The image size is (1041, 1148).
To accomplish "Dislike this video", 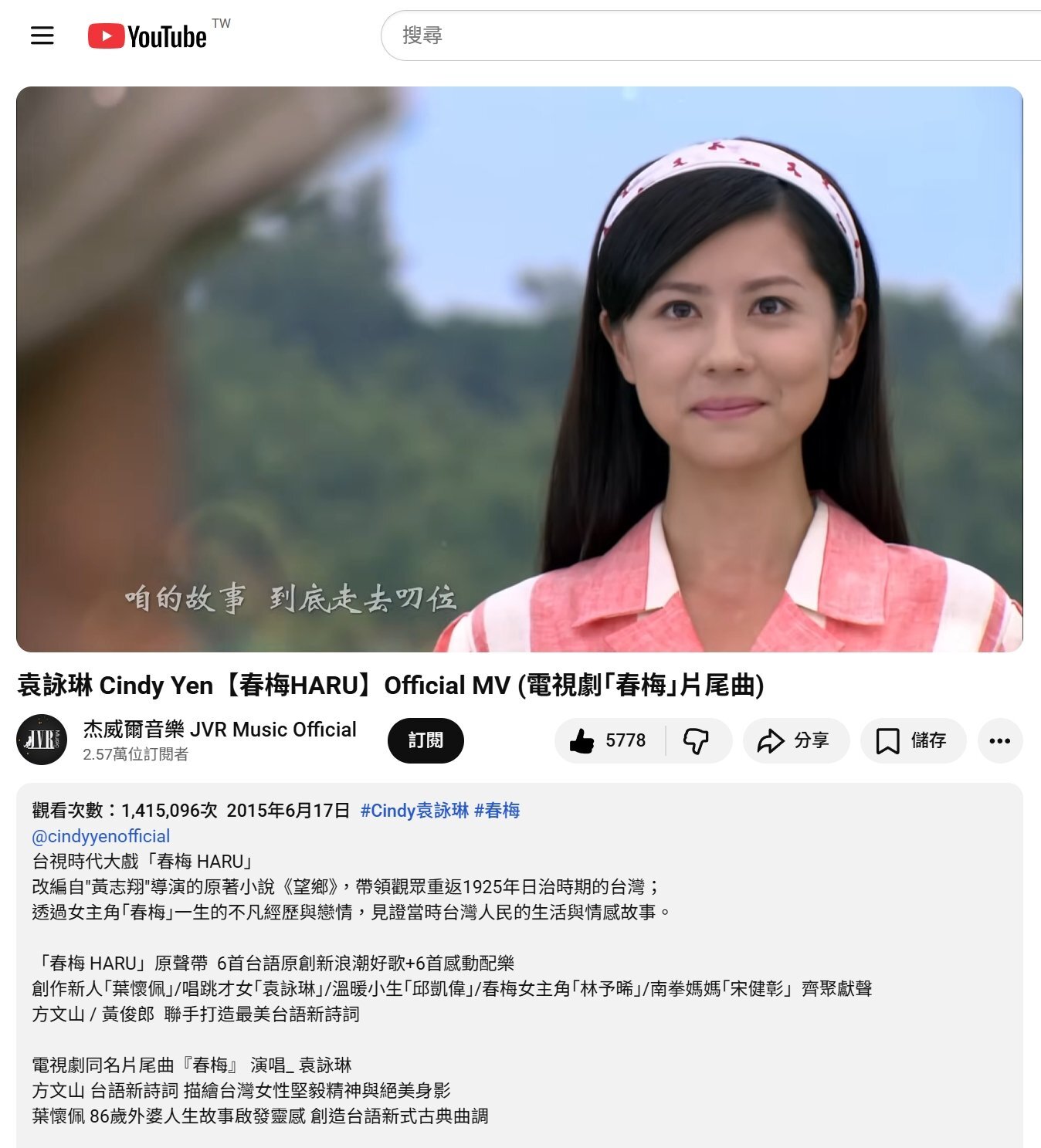I will pos(696,741).
